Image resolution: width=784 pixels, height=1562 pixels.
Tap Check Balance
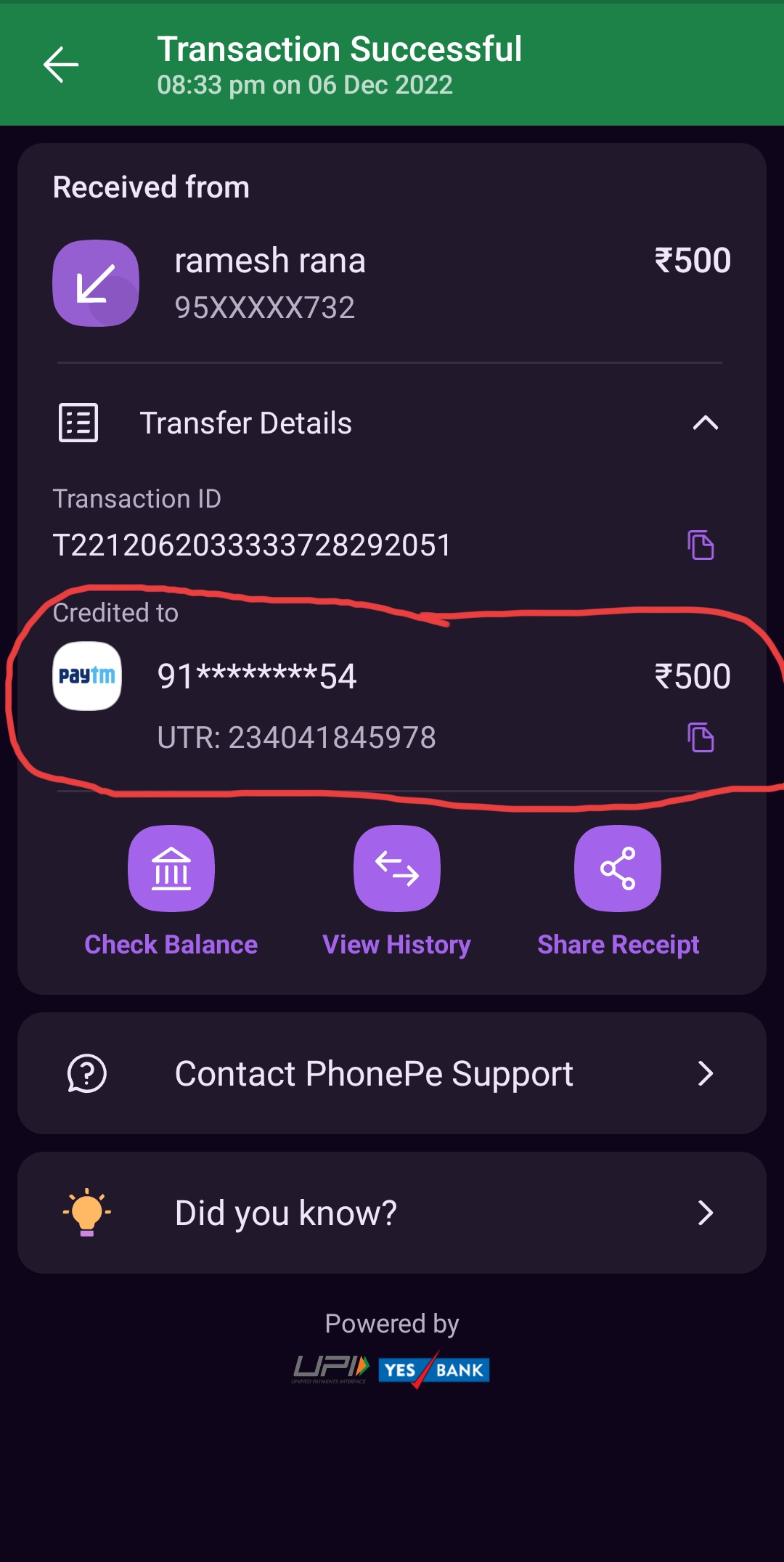[x=171, y=869]
